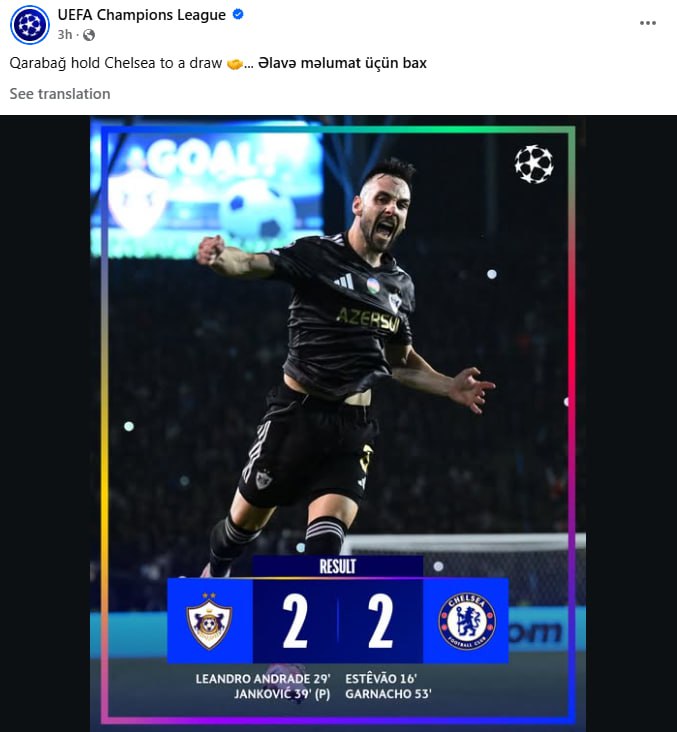Open the post's 3h timestamp
The image size is (677, 732).
pyautogui.click(x=65, y=34)
